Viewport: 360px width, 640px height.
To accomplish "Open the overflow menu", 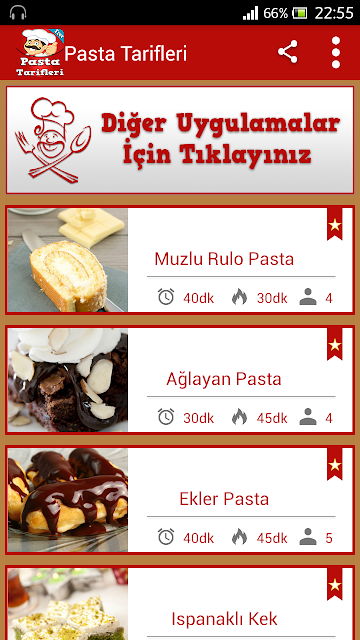I will pyautogui.click(x=336, y=52).
